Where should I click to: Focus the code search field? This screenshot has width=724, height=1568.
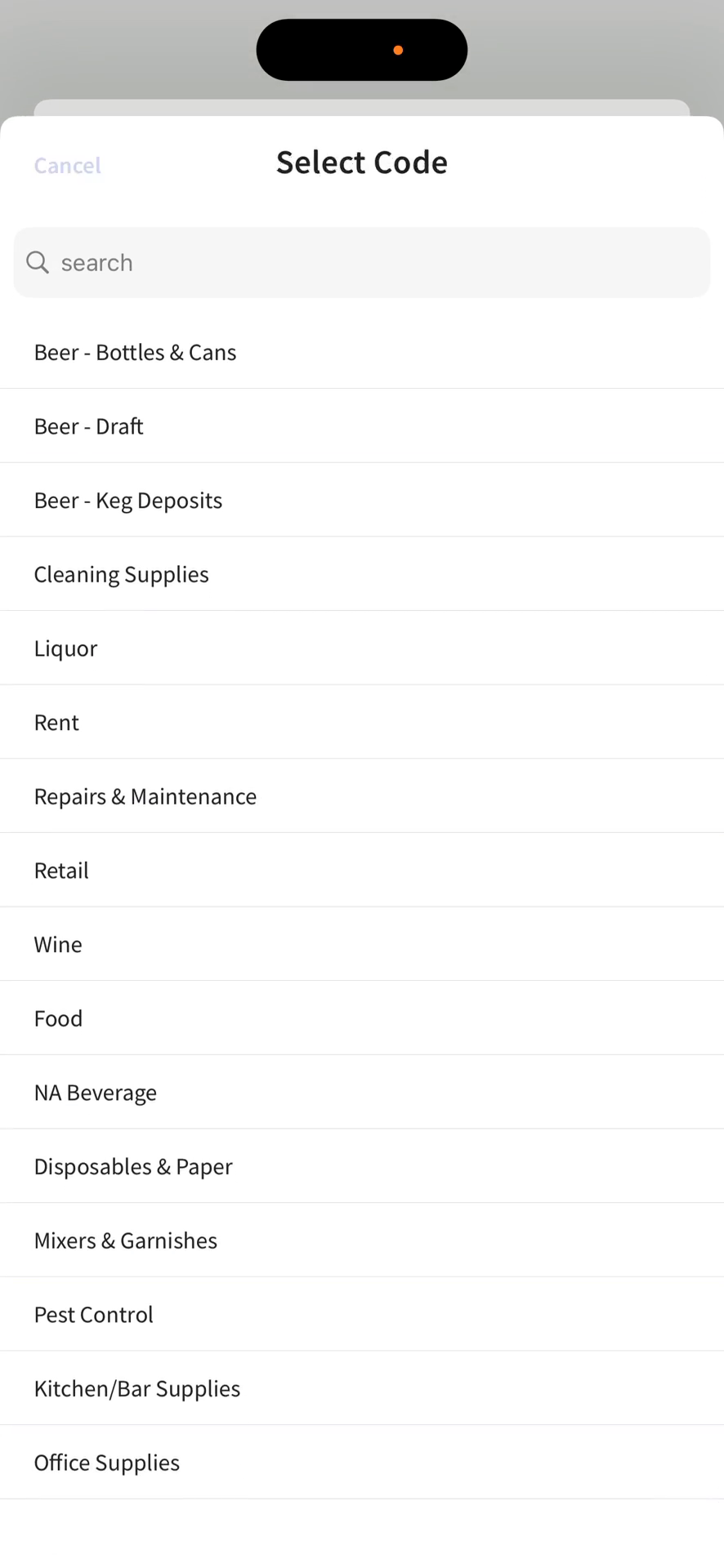(x=362, y=262)
